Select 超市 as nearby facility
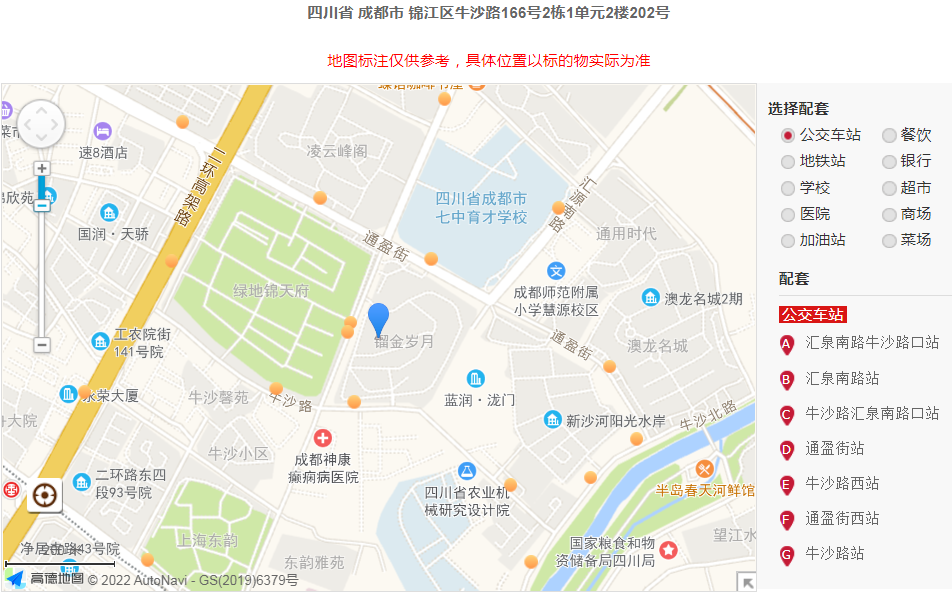The width and height of the screenshot is (952, 594). 889,188
